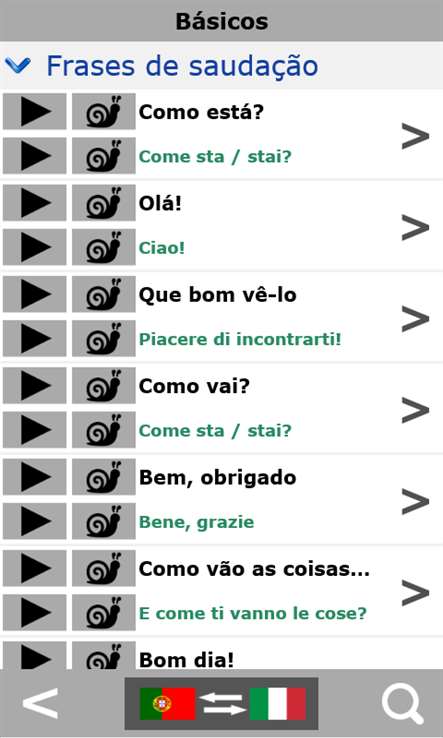This screenshot has height=738, width=443.
Task: Swap Portuguese and Italian languages
Action: (221, 704)
